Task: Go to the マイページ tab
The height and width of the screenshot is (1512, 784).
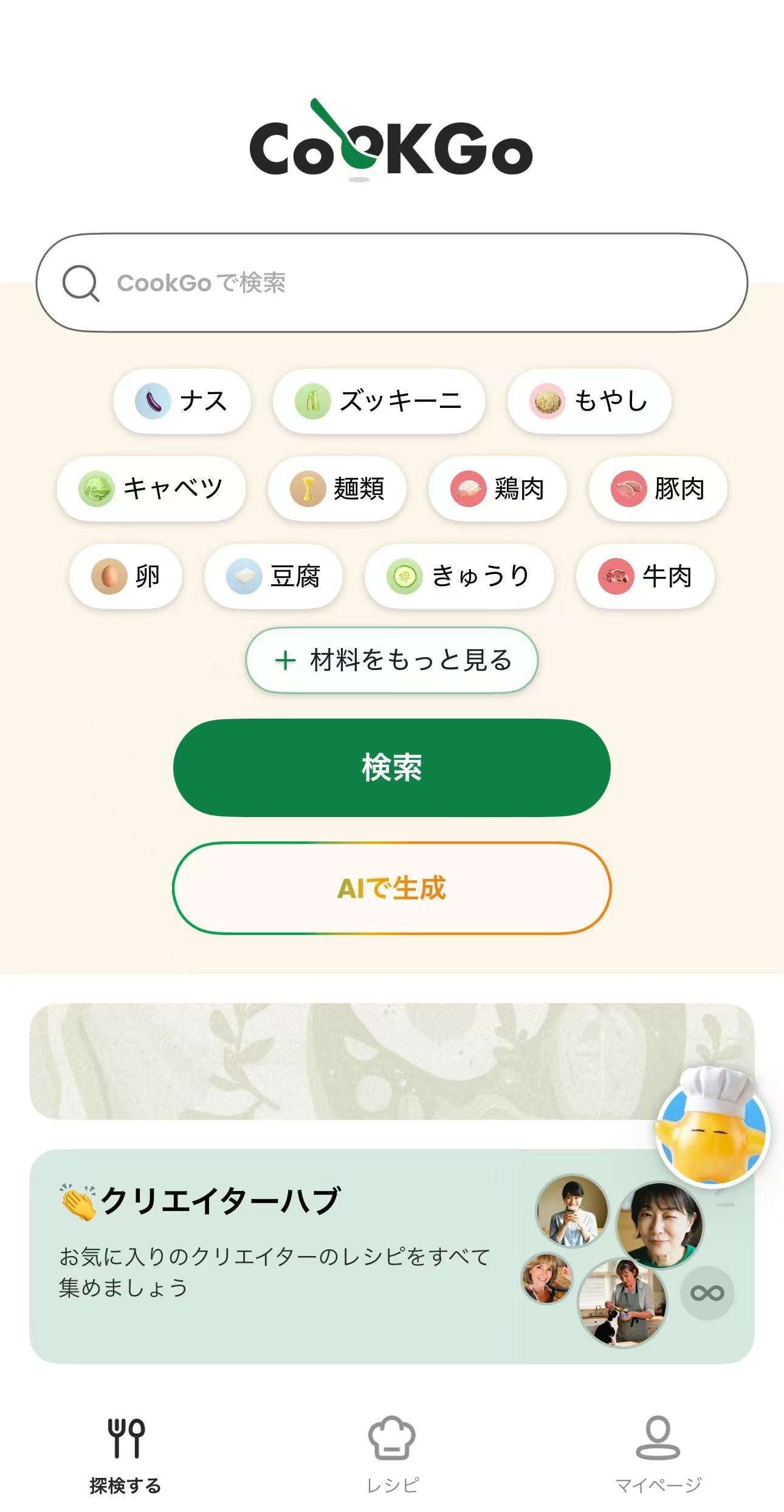Action: (x=658, y=1454)
